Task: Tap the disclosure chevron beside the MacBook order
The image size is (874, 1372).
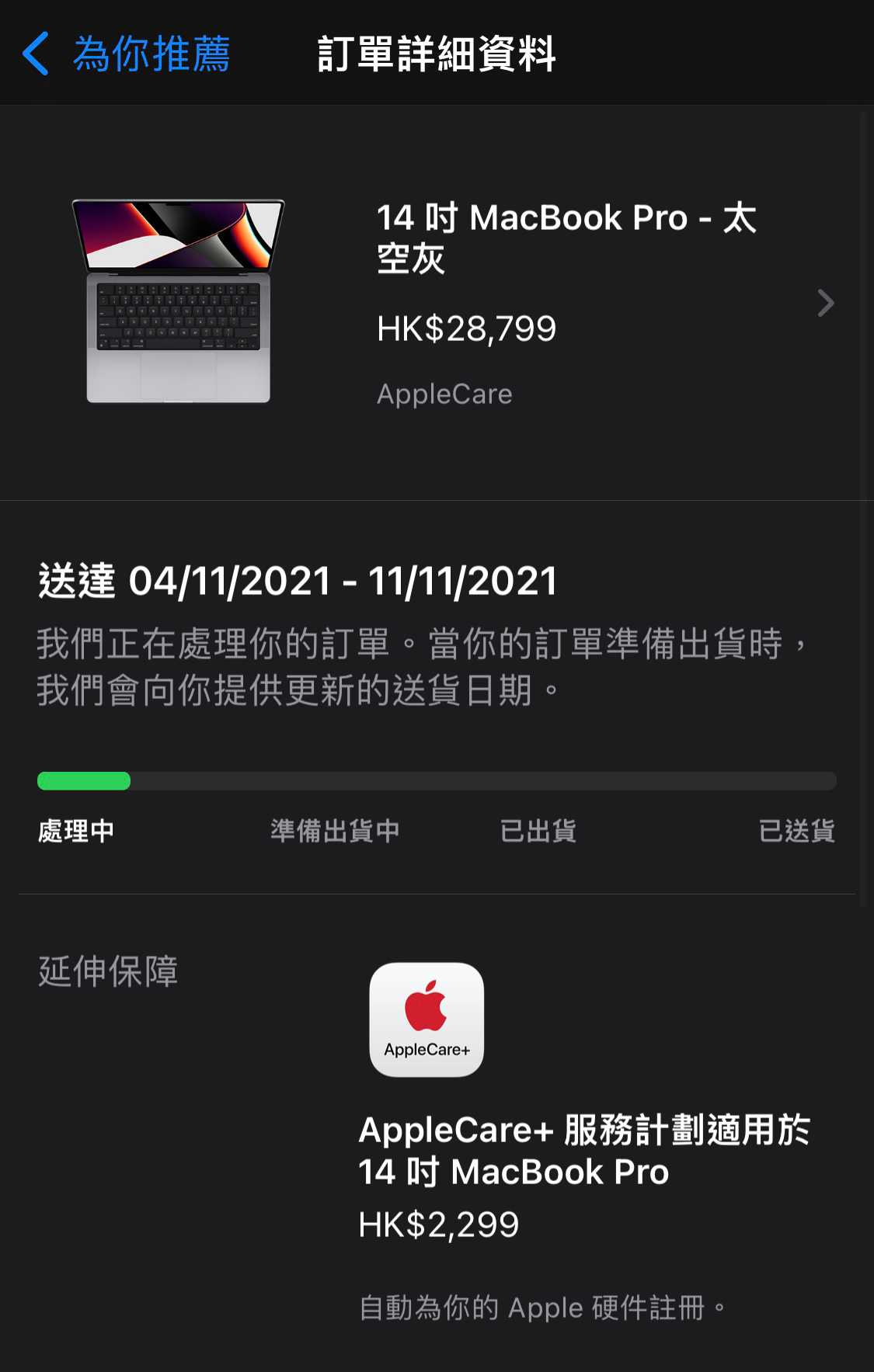Action: tap(825, 304)
